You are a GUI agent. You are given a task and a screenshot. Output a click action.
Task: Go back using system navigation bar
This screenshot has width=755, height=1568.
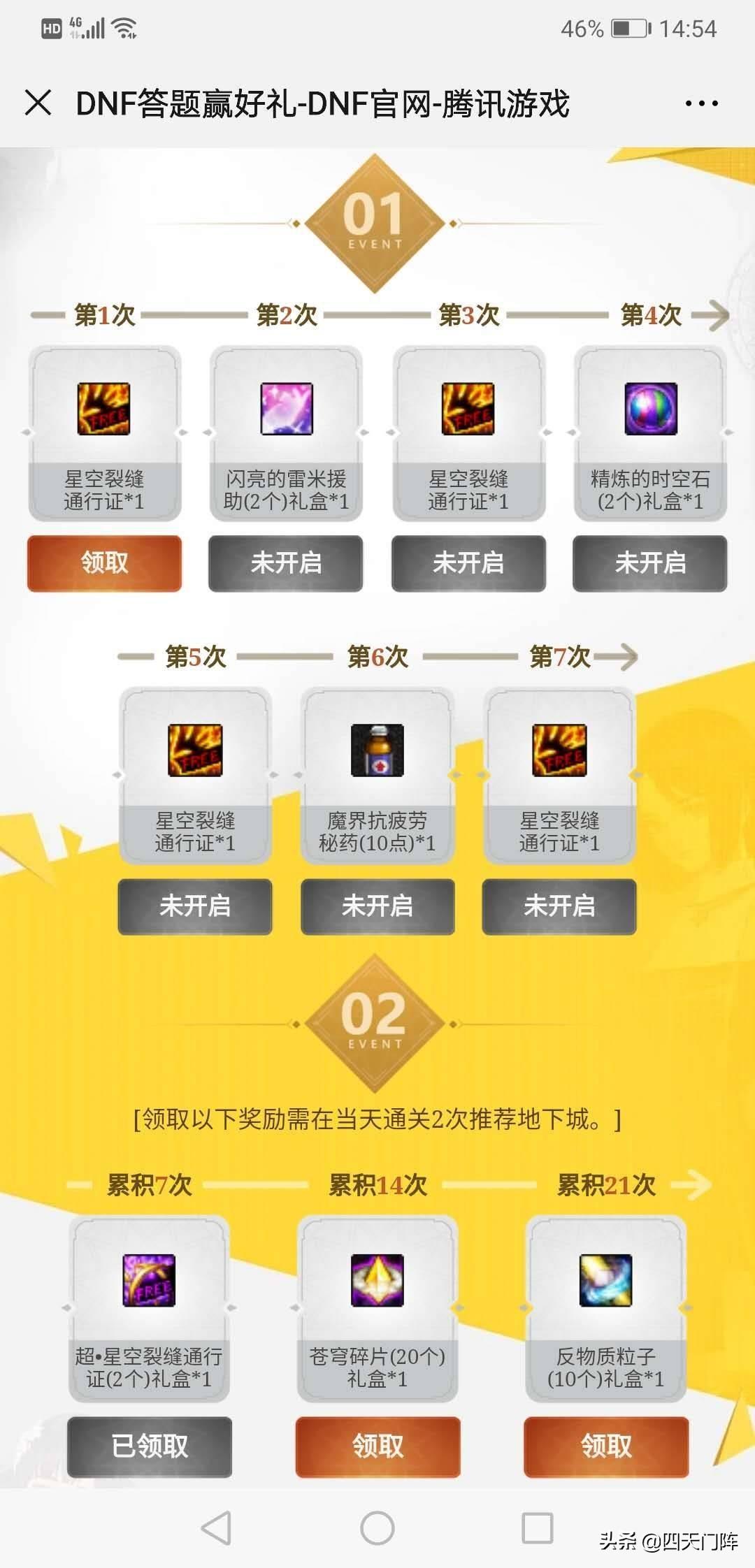click(217, 1527)
